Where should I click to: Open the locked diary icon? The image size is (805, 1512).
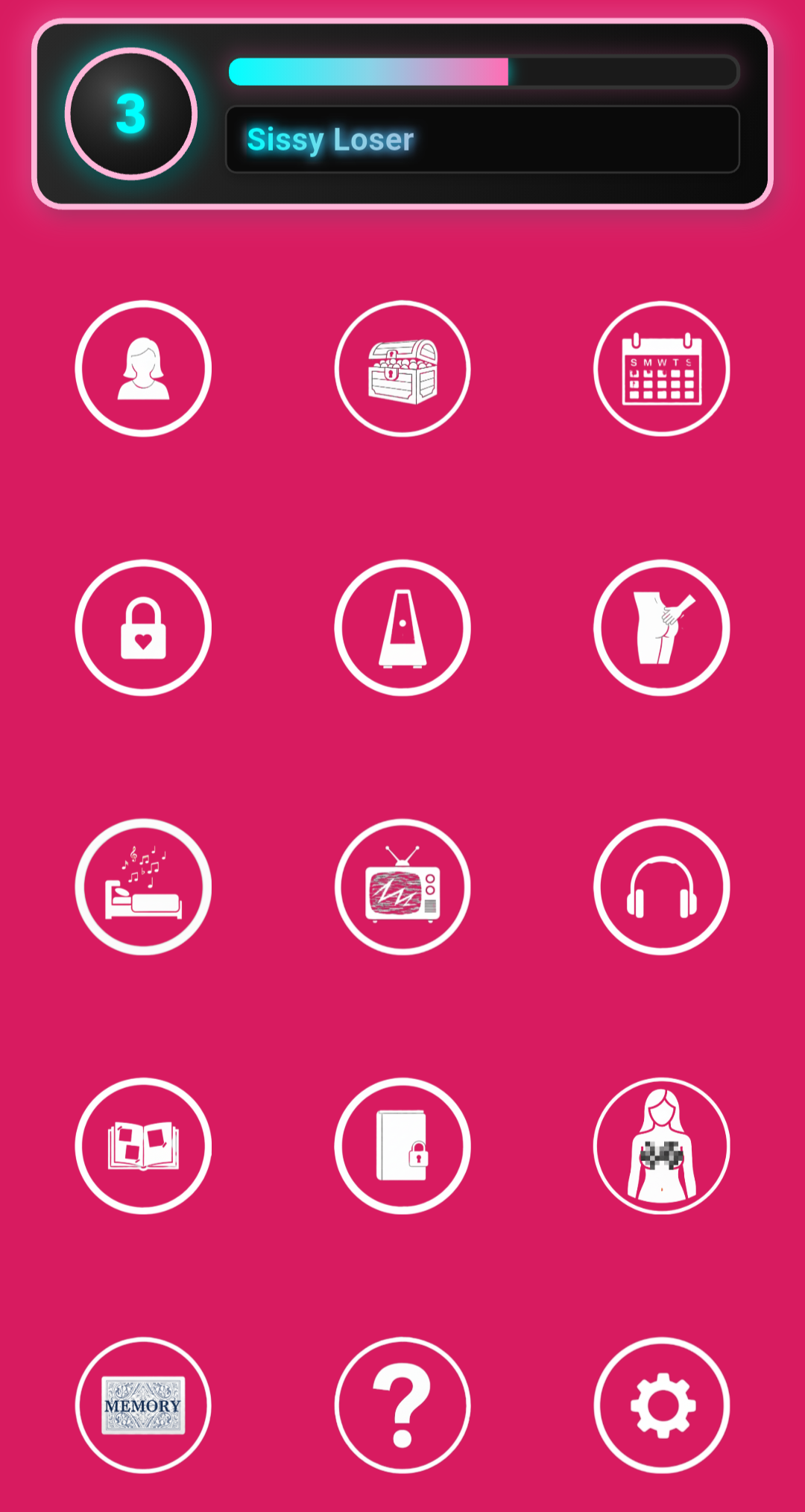402,1145
